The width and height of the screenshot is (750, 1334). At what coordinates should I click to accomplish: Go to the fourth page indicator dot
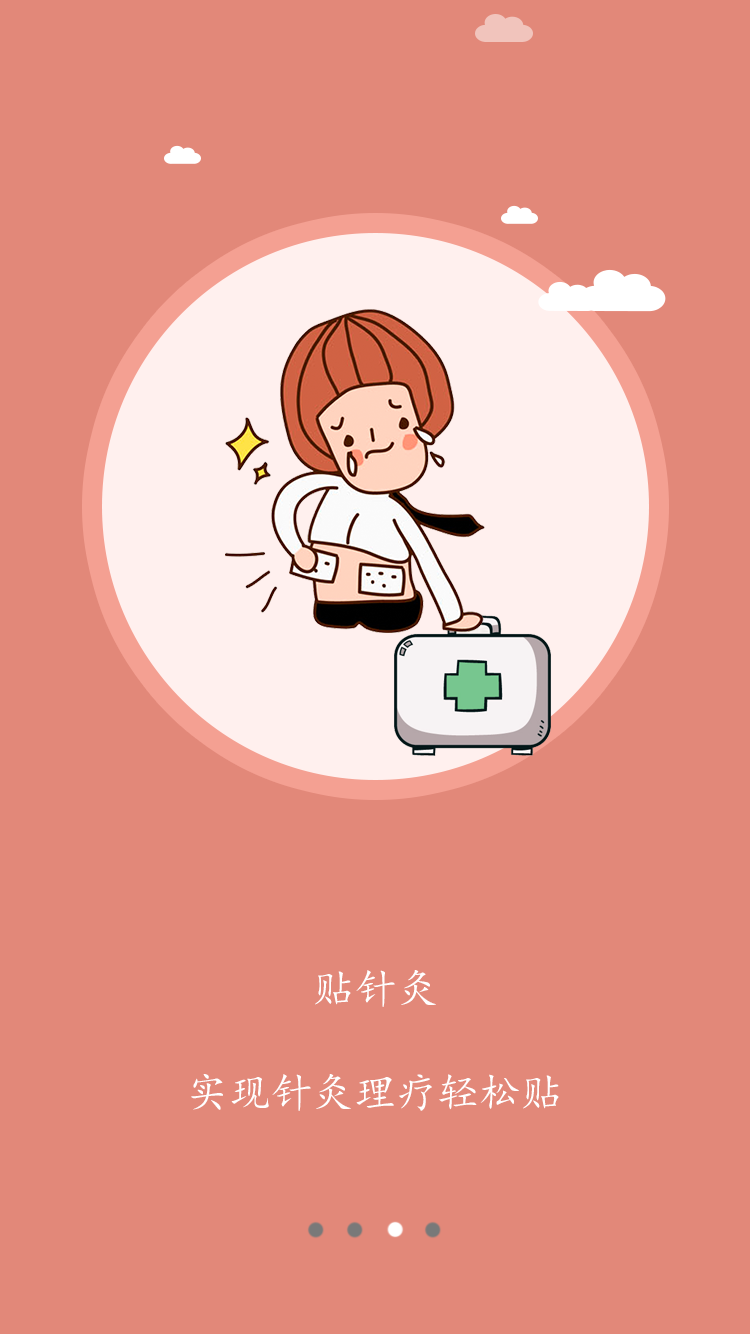pyautogui.click(x=433, y=1230)
